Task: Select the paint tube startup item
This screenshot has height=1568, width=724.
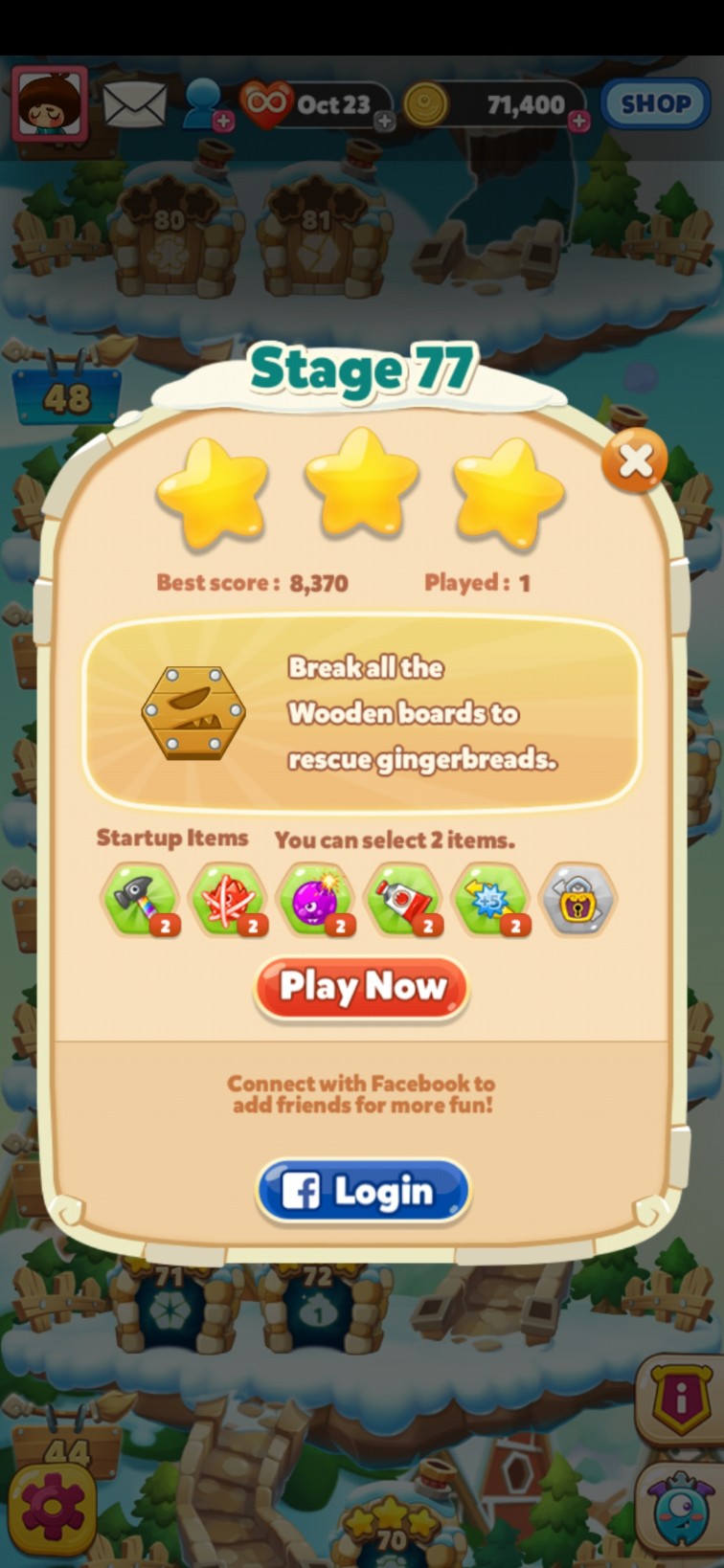Action: [x=404, y=898]
